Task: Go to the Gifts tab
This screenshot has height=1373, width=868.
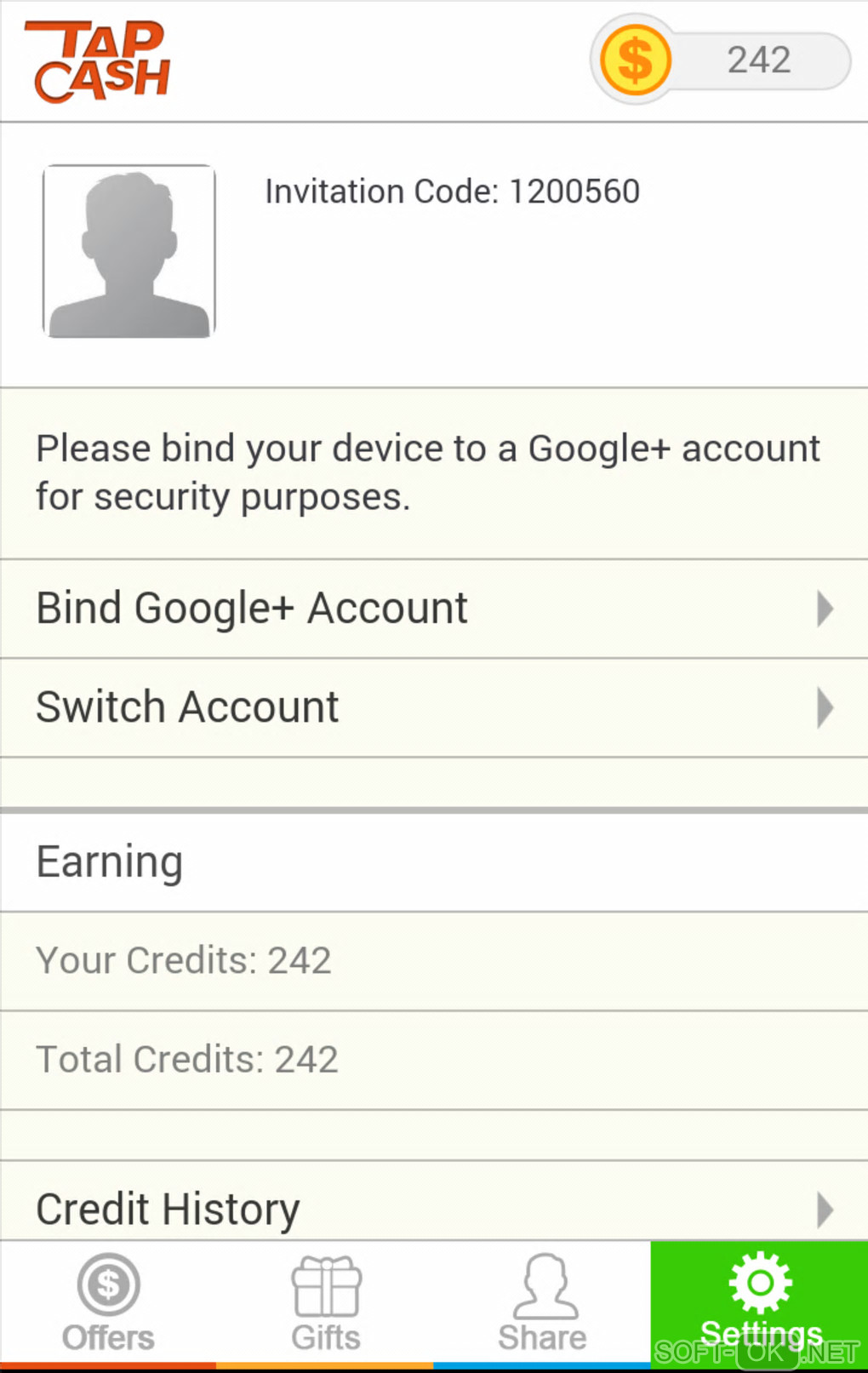Action: [x=326, y=1302]
